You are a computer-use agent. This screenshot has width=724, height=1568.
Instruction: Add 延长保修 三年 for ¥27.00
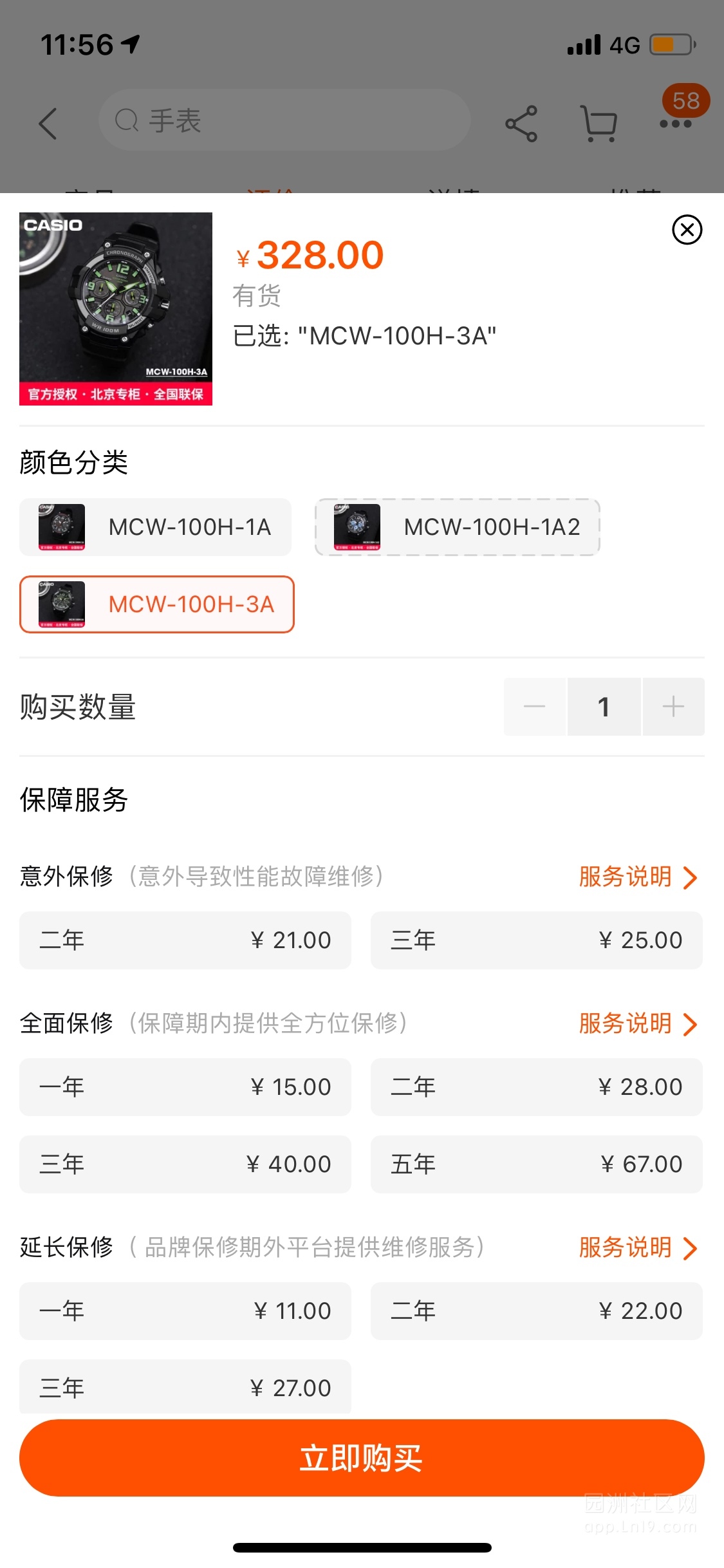185,1387
